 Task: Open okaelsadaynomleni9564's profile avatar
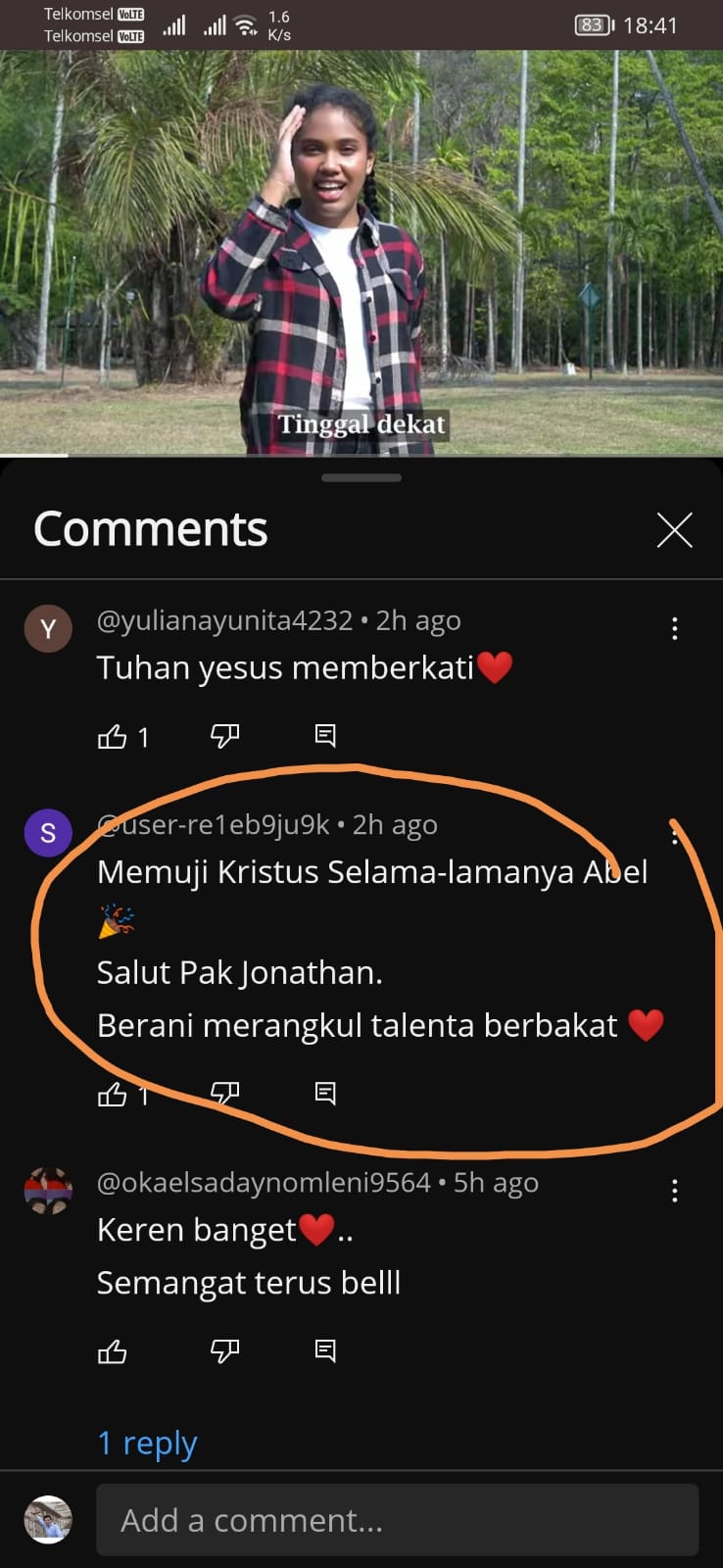pos(48,1191)
